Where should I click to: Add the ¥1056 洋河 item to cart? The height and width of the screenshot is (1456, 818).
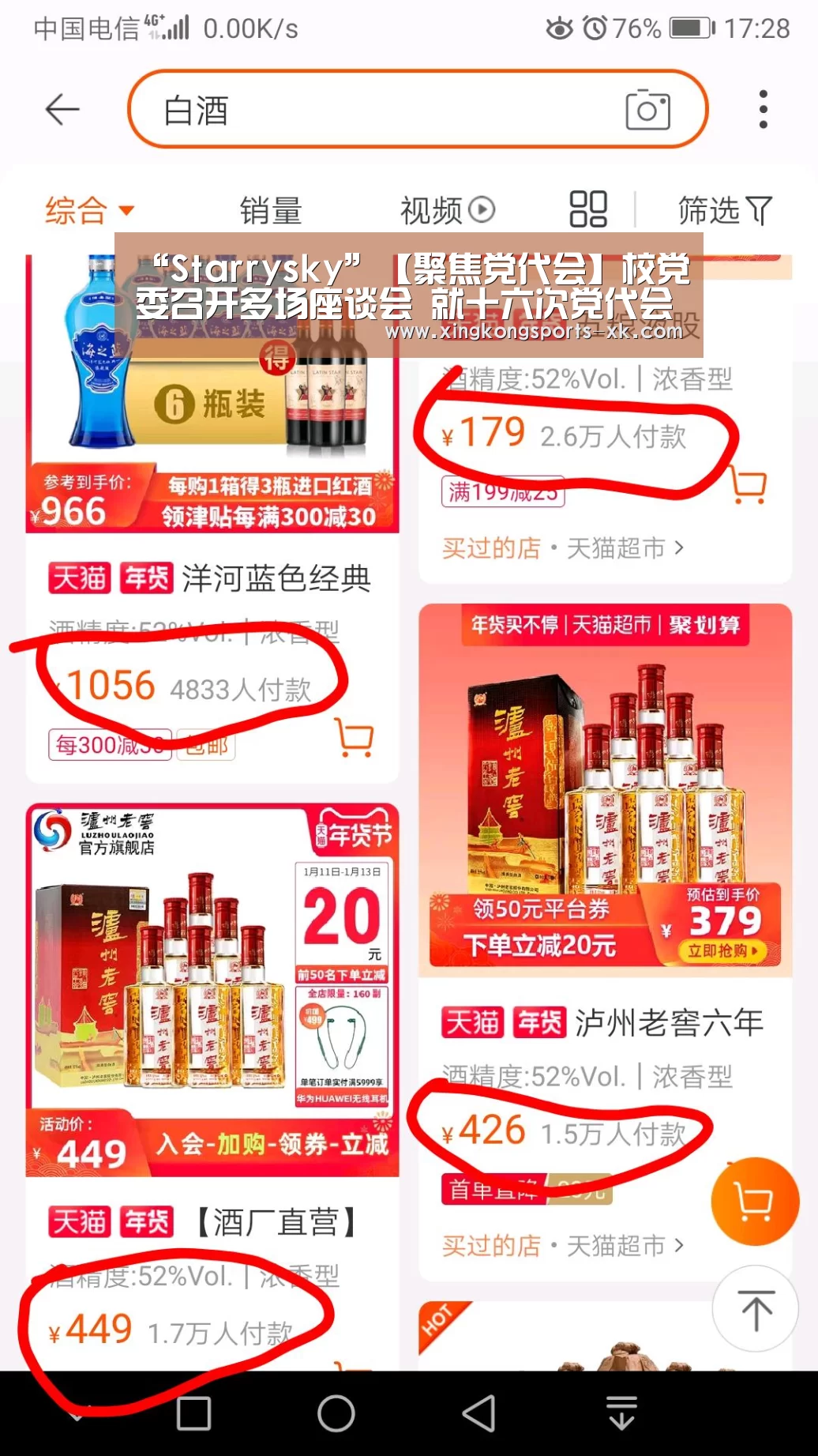[x=355, y=737]
